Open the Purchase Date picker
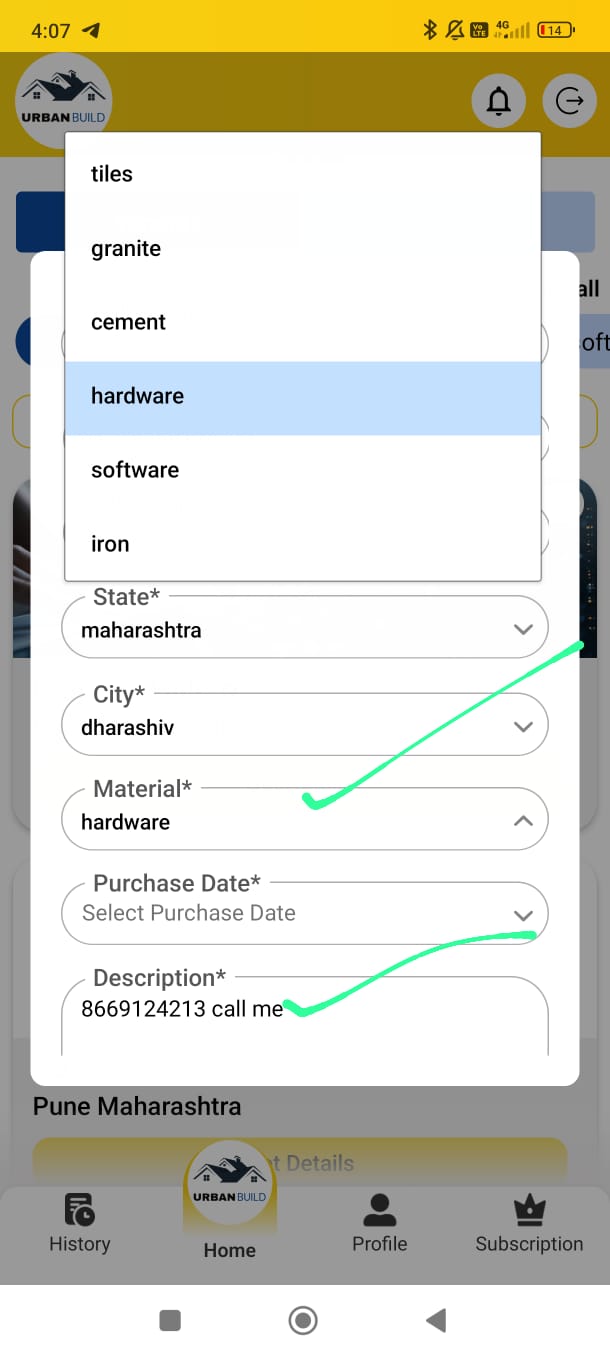Viewport: 610px width, 1356px height. coord(304,913)
